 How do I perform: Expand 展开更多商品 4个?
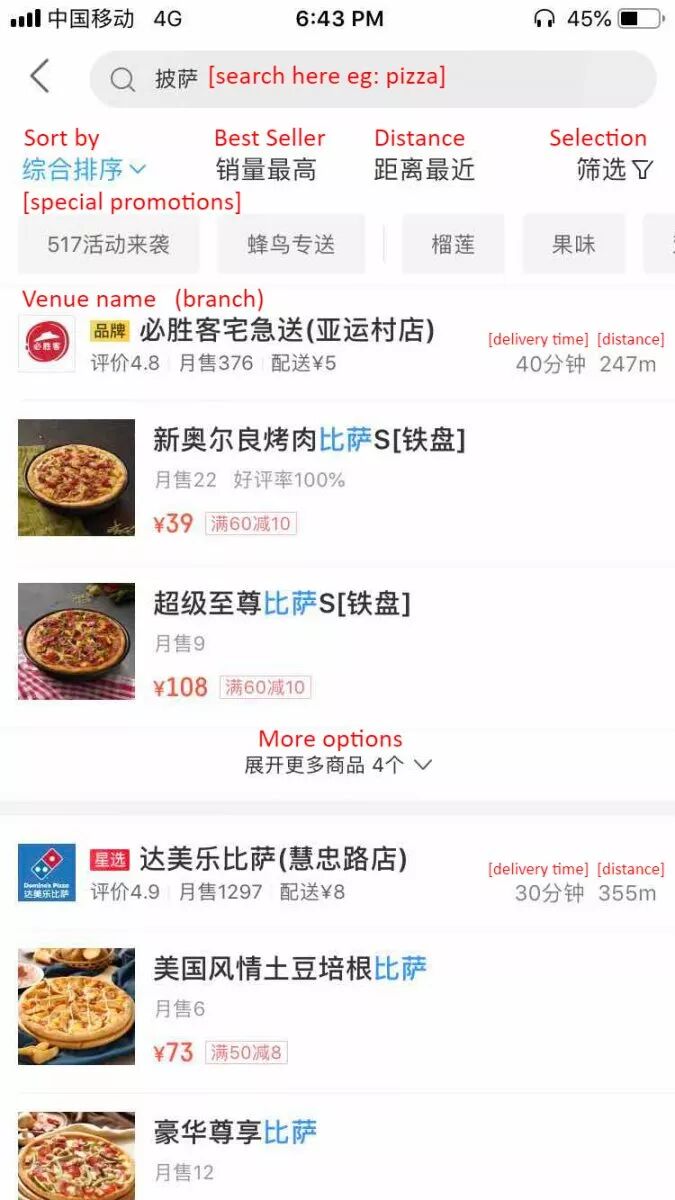(338, 765)
